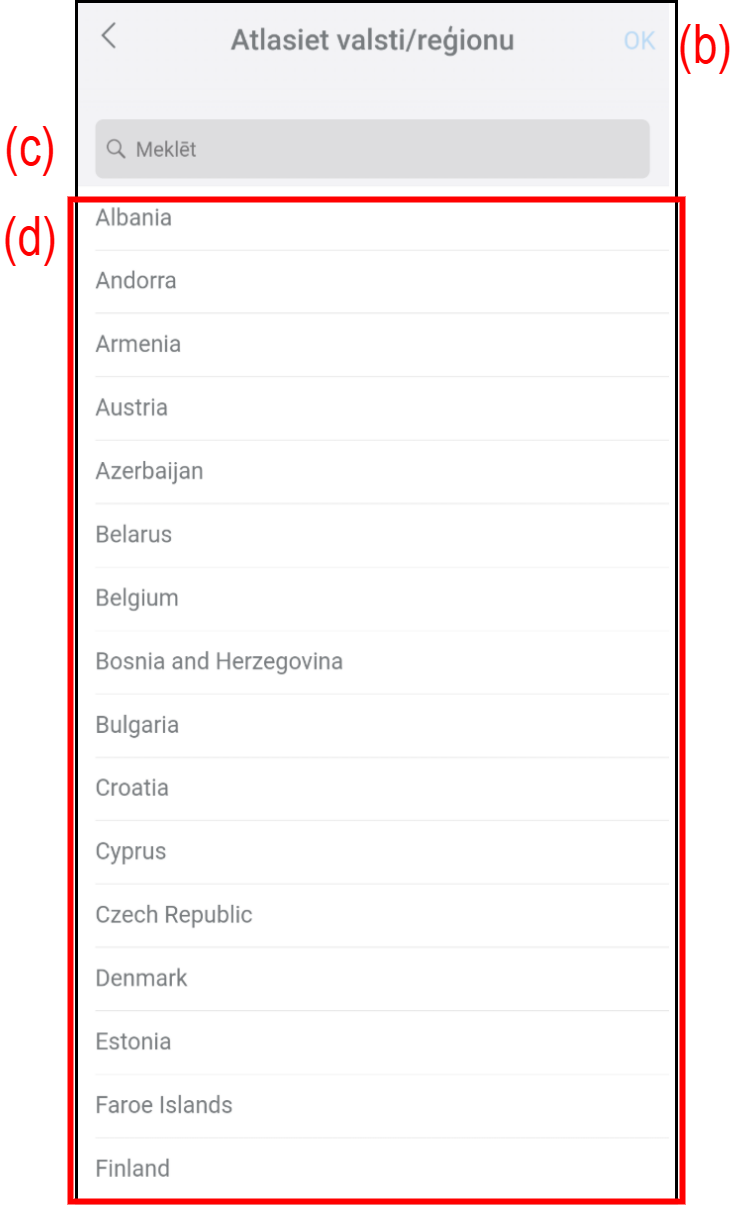Pick Czech Republic
Viewport: 738px width, 1206px height.
pos(382,915)
